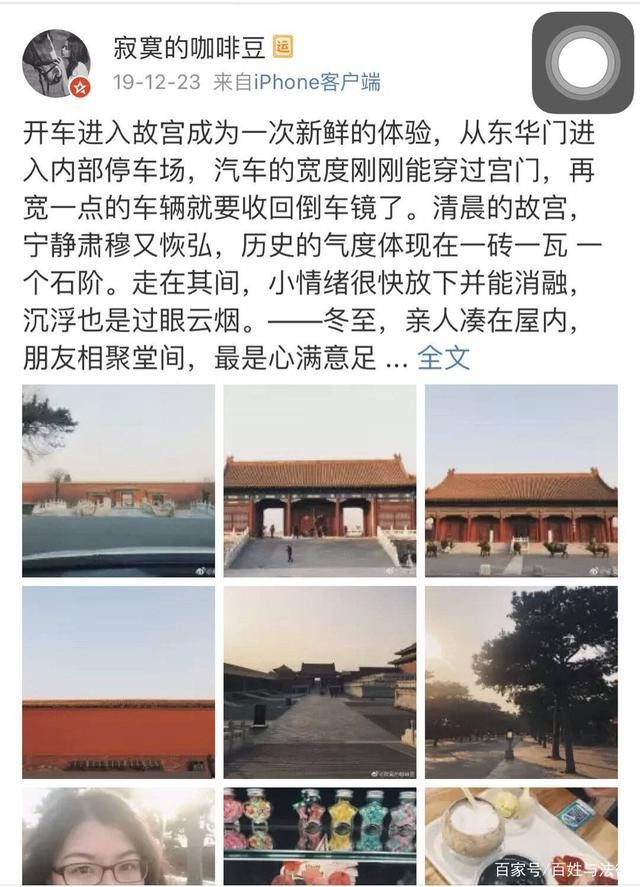Open the photo of the plain red wall
The image size is (640, 887).
pyautogui.click(x=118, y=681)
